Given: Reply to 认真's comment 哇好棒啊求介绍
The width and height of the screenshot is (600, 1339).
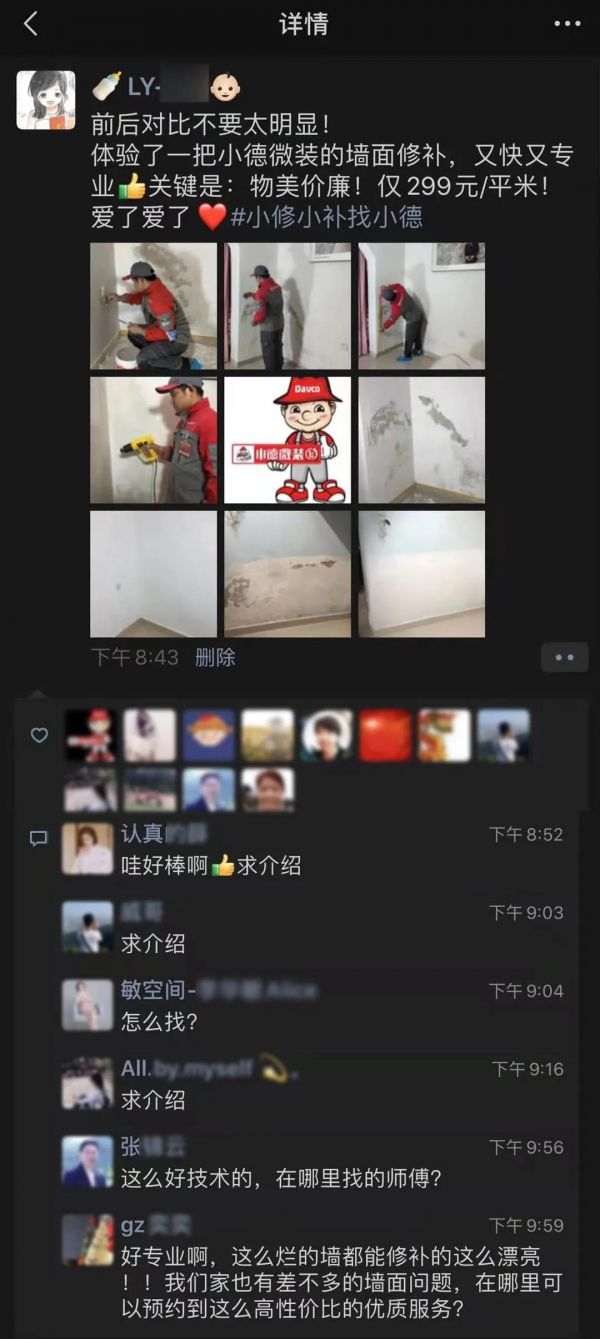Looking at the screenshot, I should (210, 866).
